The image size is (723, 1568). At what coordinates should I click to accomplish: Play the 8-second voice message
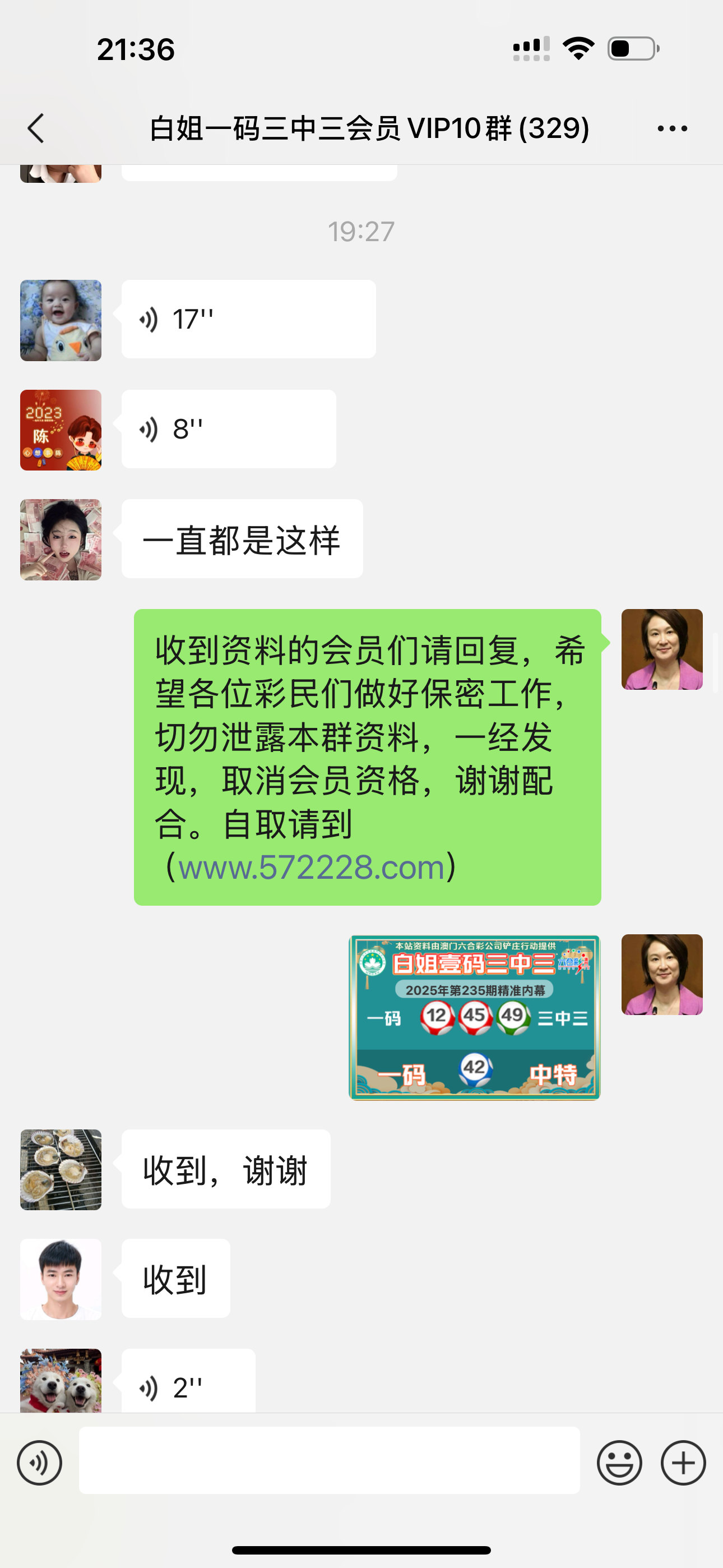point(228,429)
